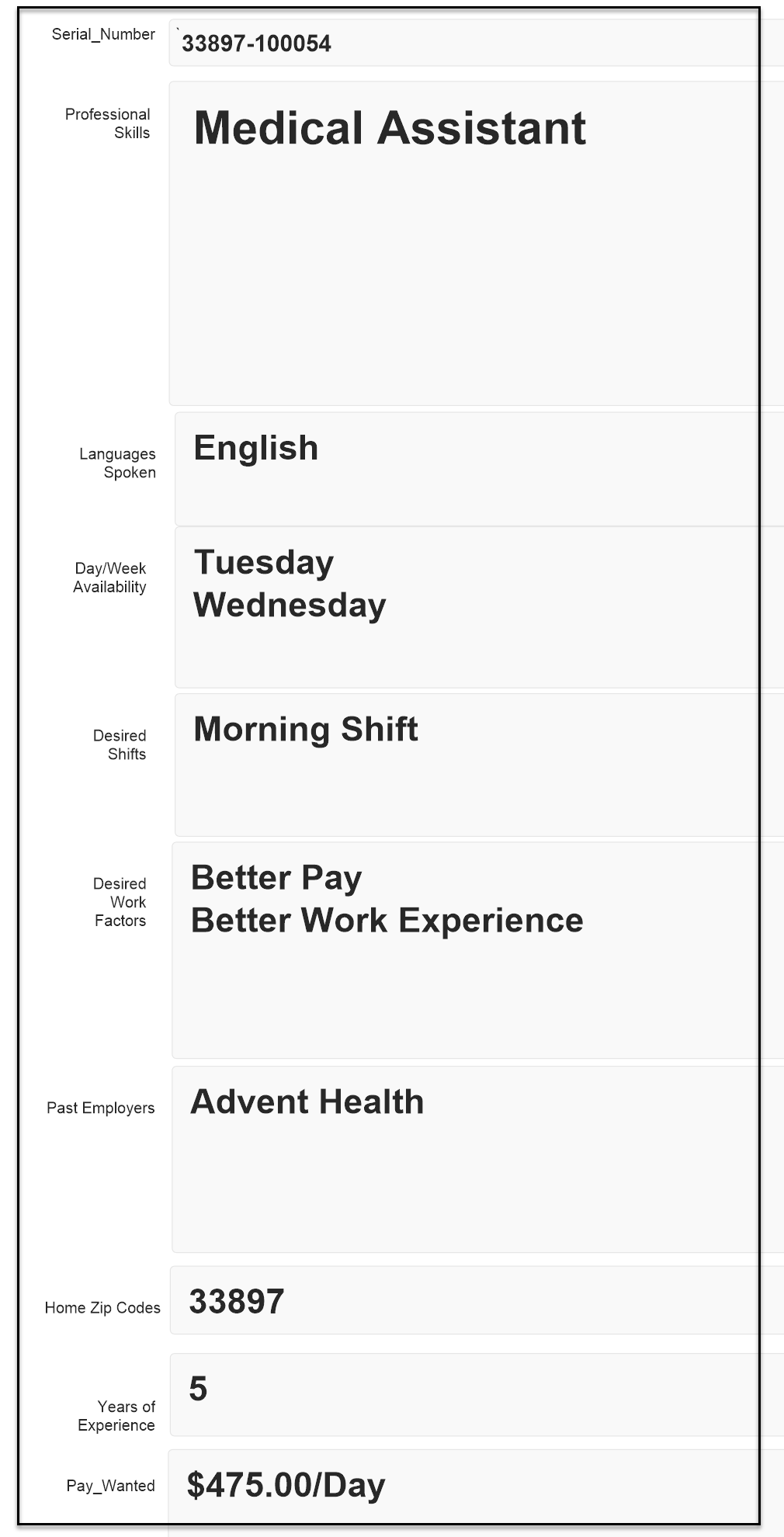Edit the Past Employers field
Viewport: 784px width, 1537px height.
(x=466, y=1158)
